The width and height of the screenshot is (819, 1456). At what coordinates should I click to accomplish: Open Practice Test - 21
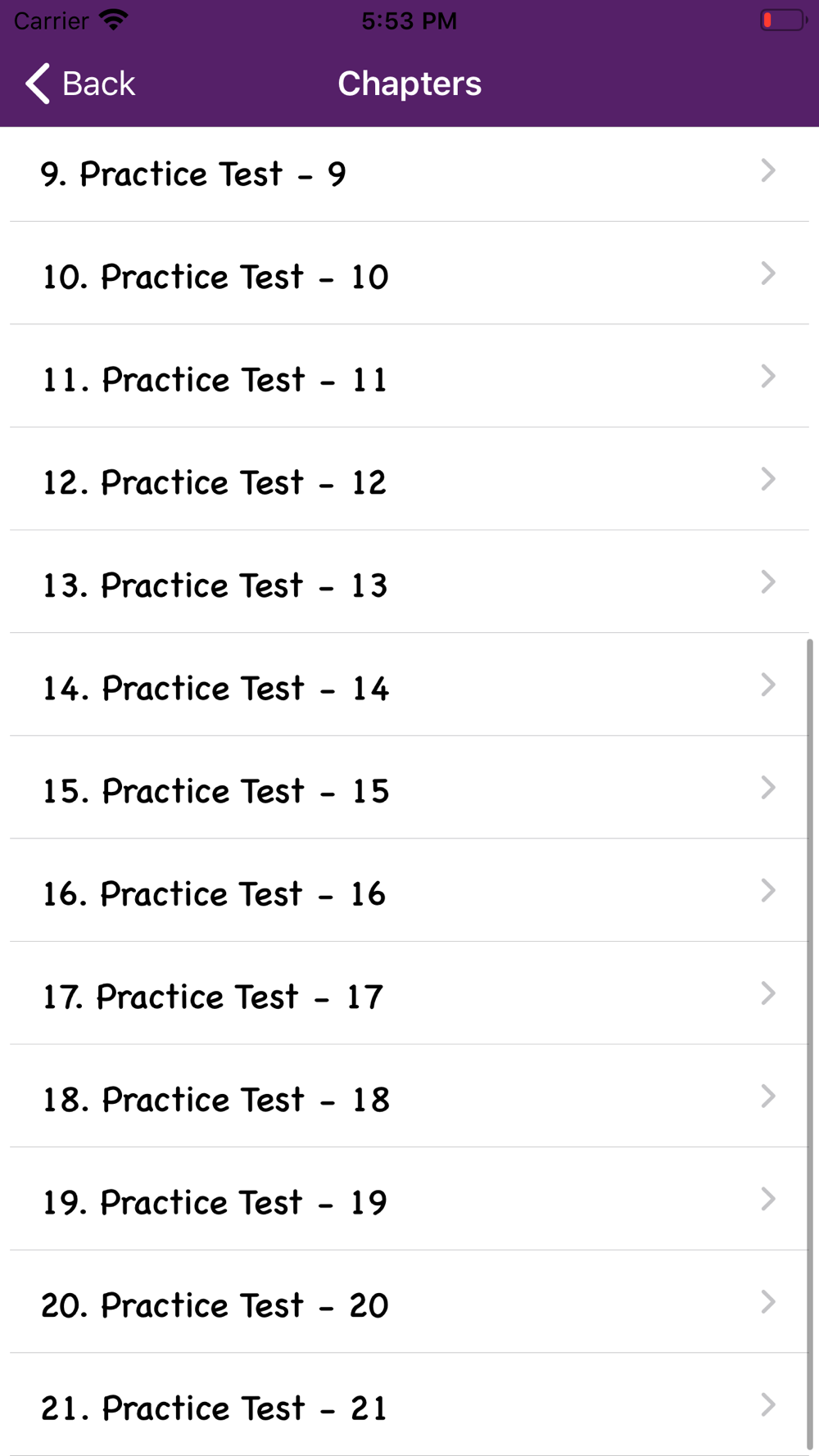pyautogui.click(x=409, y=1404)
